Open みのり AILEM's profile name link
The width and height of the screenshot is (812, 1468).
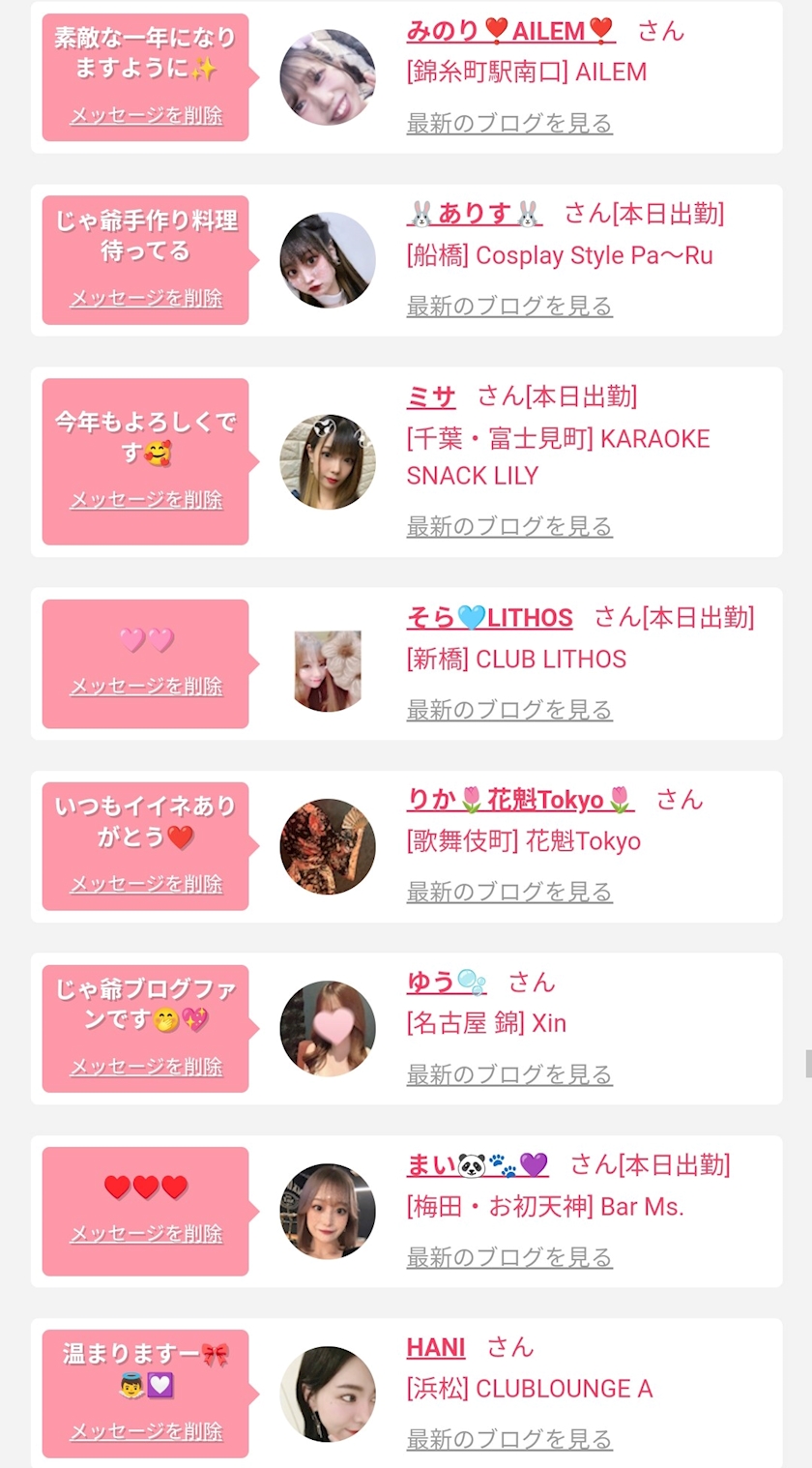point(510,31)
